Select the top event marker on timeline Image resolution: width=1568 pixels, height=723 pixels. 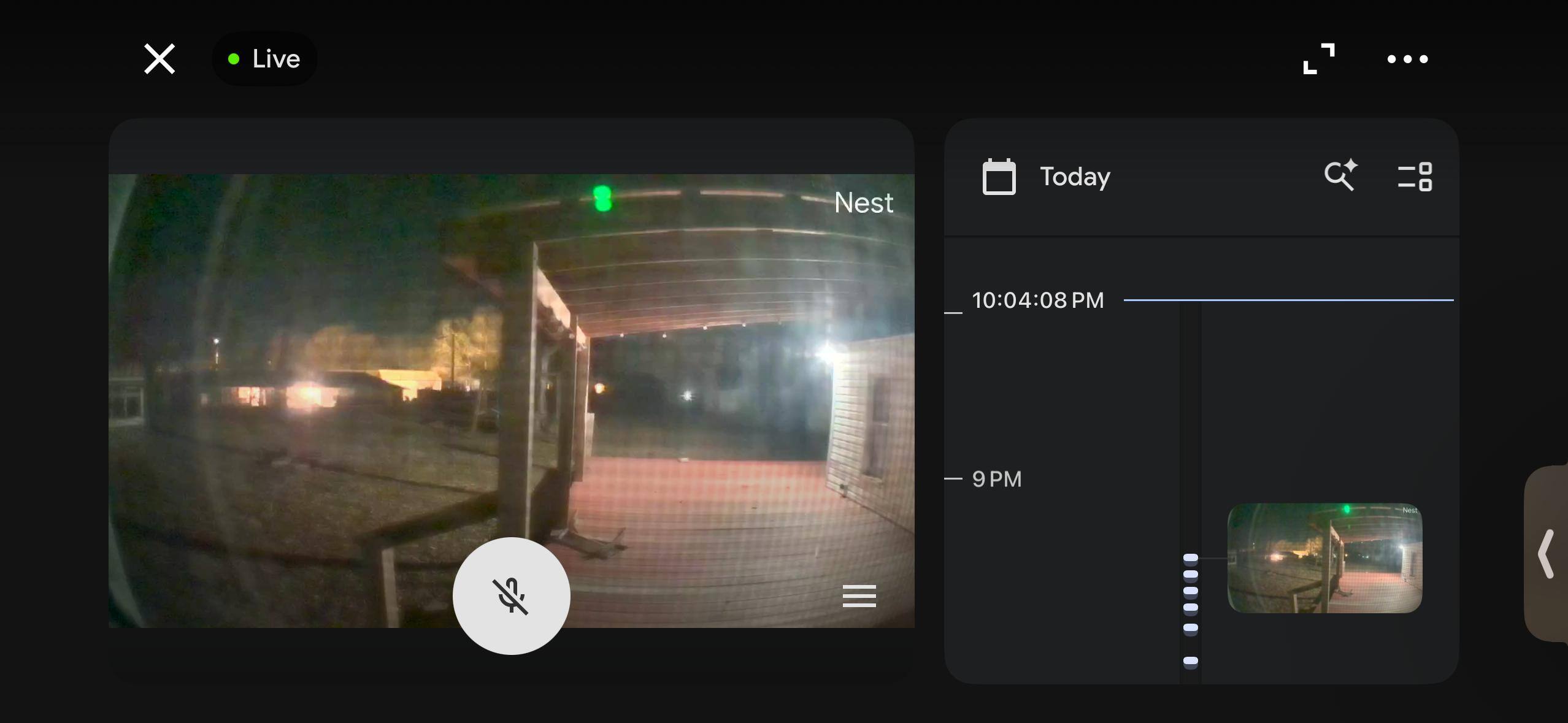tap(1190, 558)
